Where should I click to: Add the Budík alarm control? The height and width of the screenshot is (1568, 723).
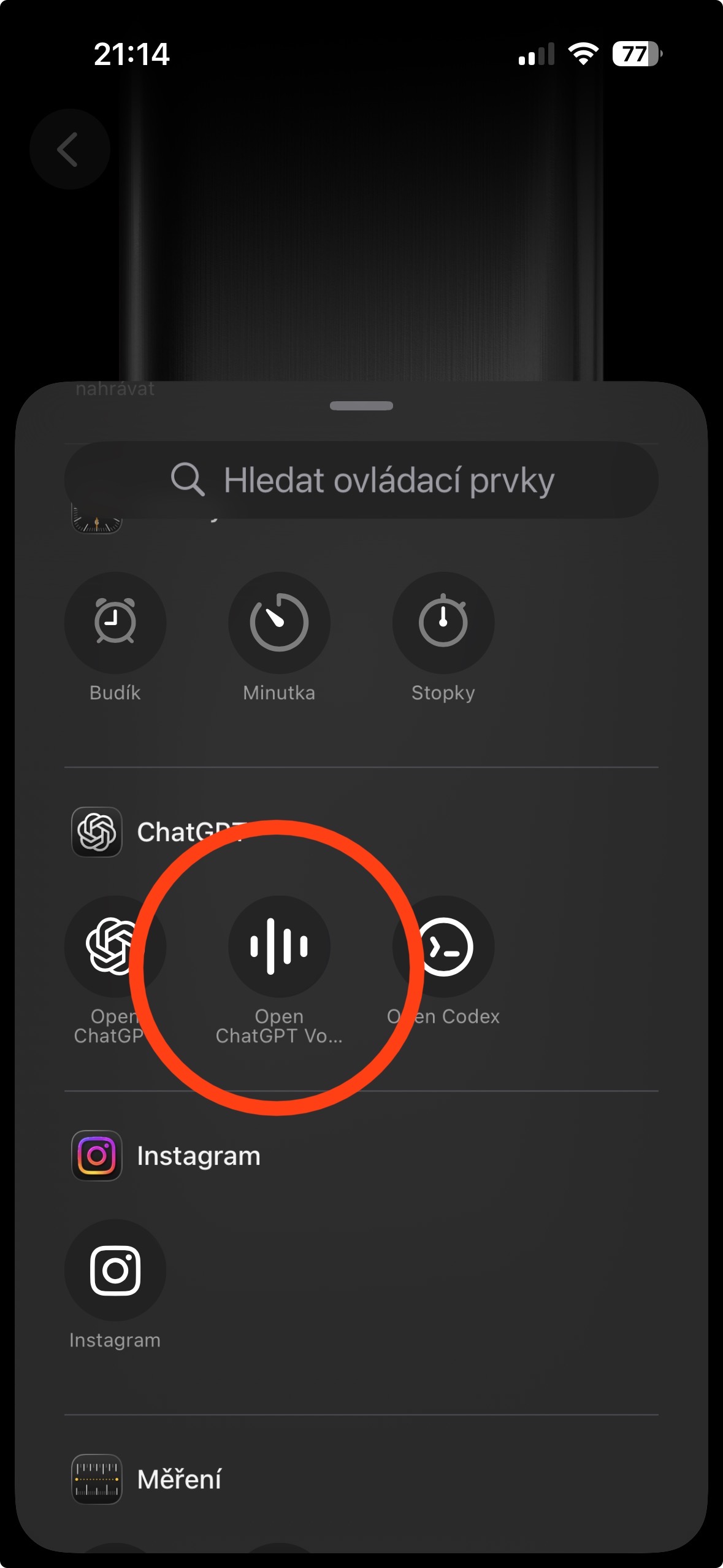coord(115,623)
